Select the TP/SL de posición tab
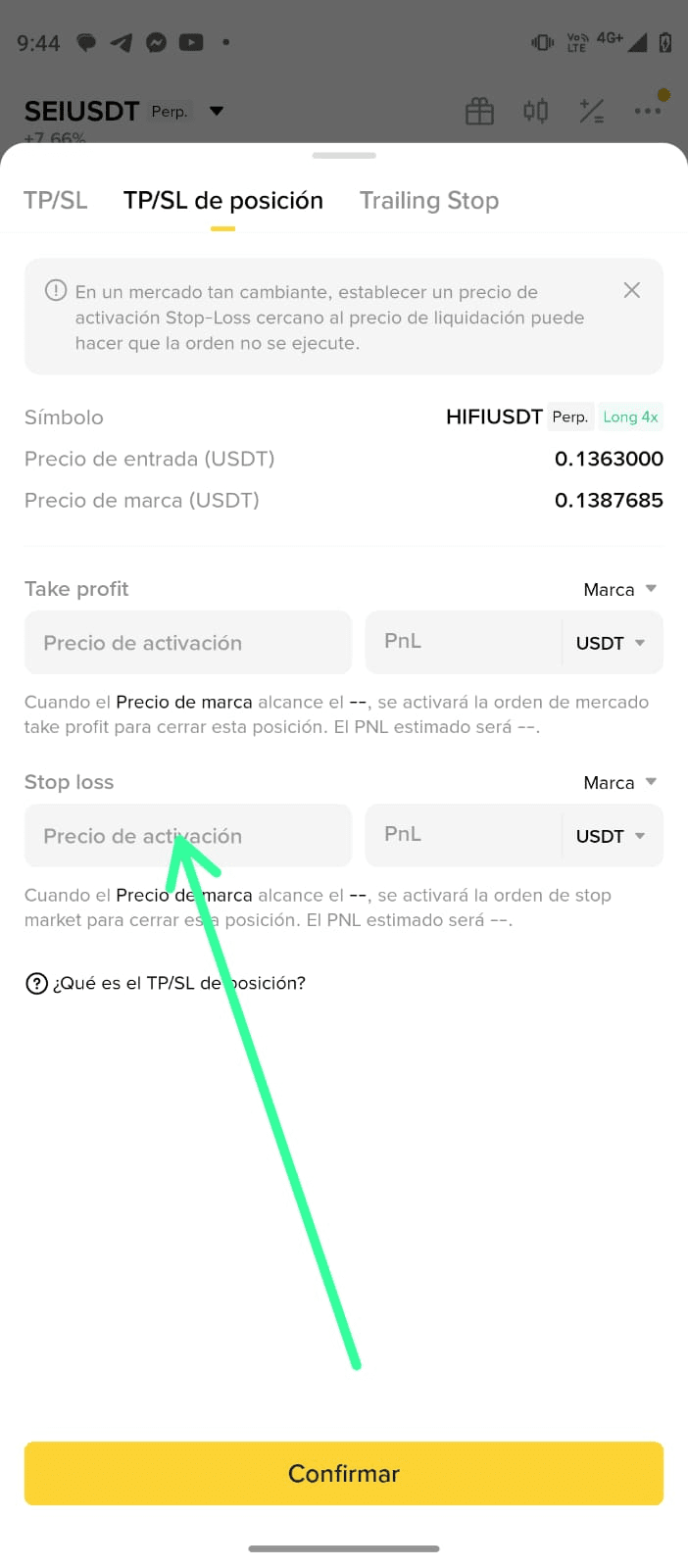This screenshot has width=688, height=1568. pyautogui.click(x=222, y=201)
